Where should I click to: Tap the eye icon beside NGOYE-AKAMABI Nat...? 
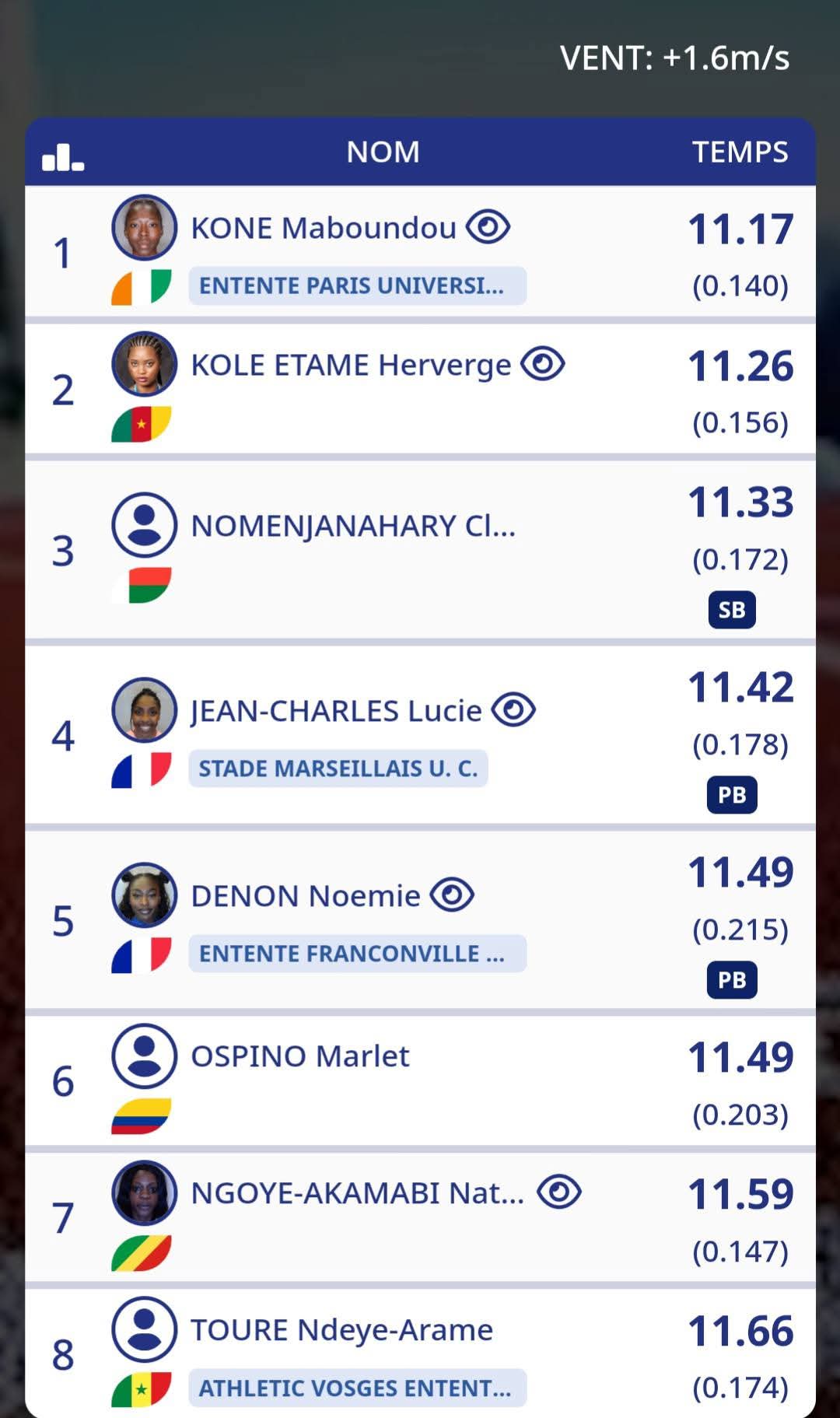558,1192
